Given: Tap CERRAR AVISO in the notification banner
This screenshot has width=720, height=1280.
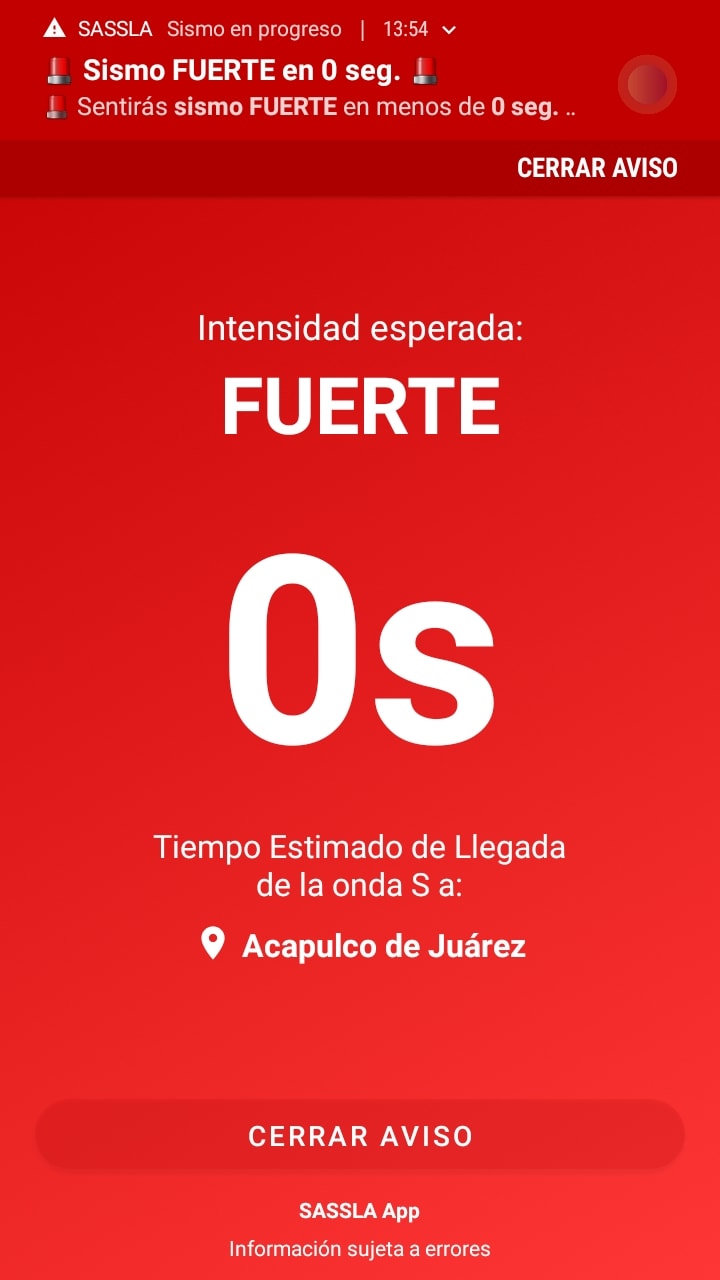Looking at the screenshot, I should point(597,168).
